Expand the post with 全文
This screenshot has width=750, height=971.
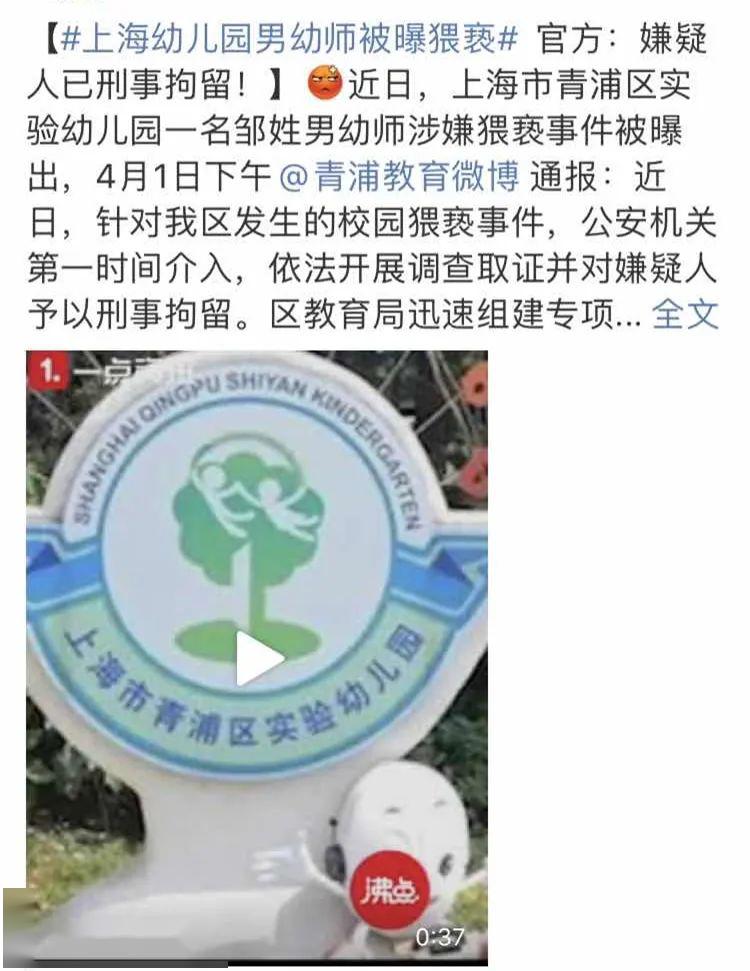[685, 314]
